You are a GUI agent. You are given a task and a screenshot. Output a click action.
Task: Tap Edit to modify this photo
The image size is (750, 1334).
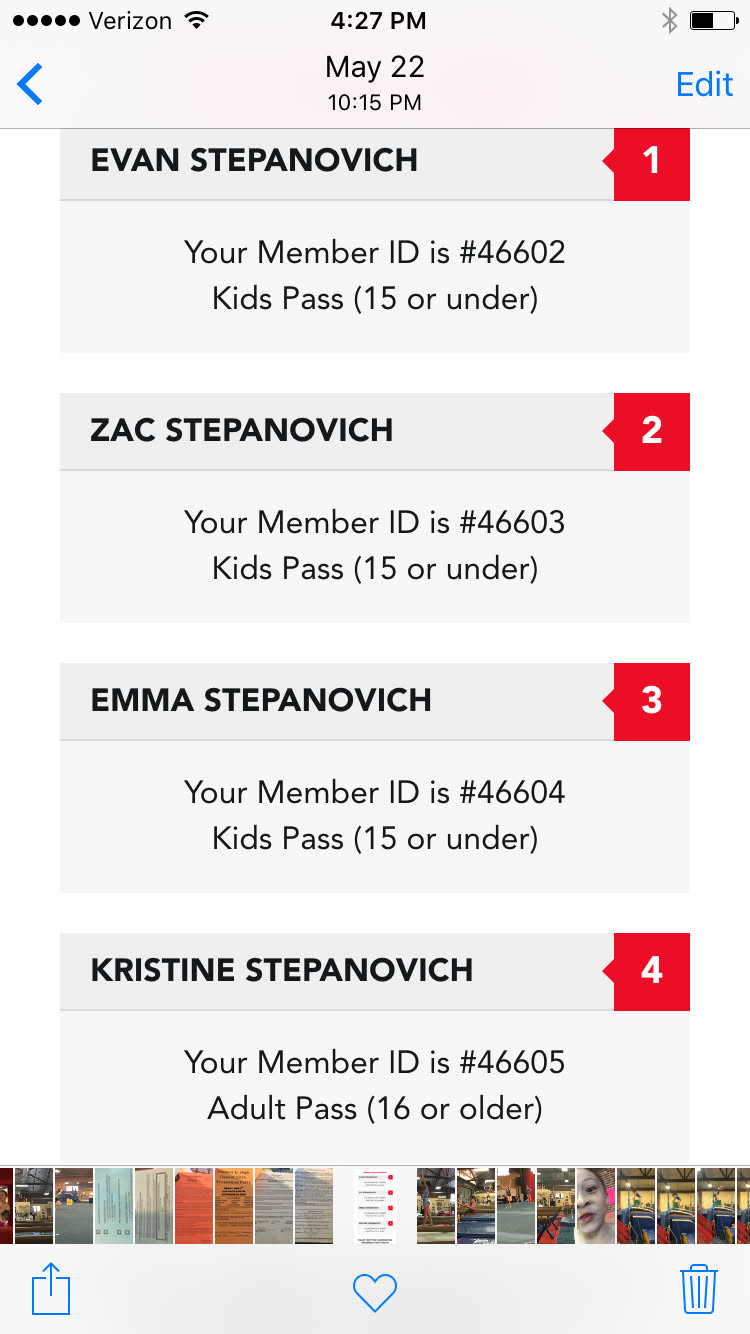(x=704, y=84)
